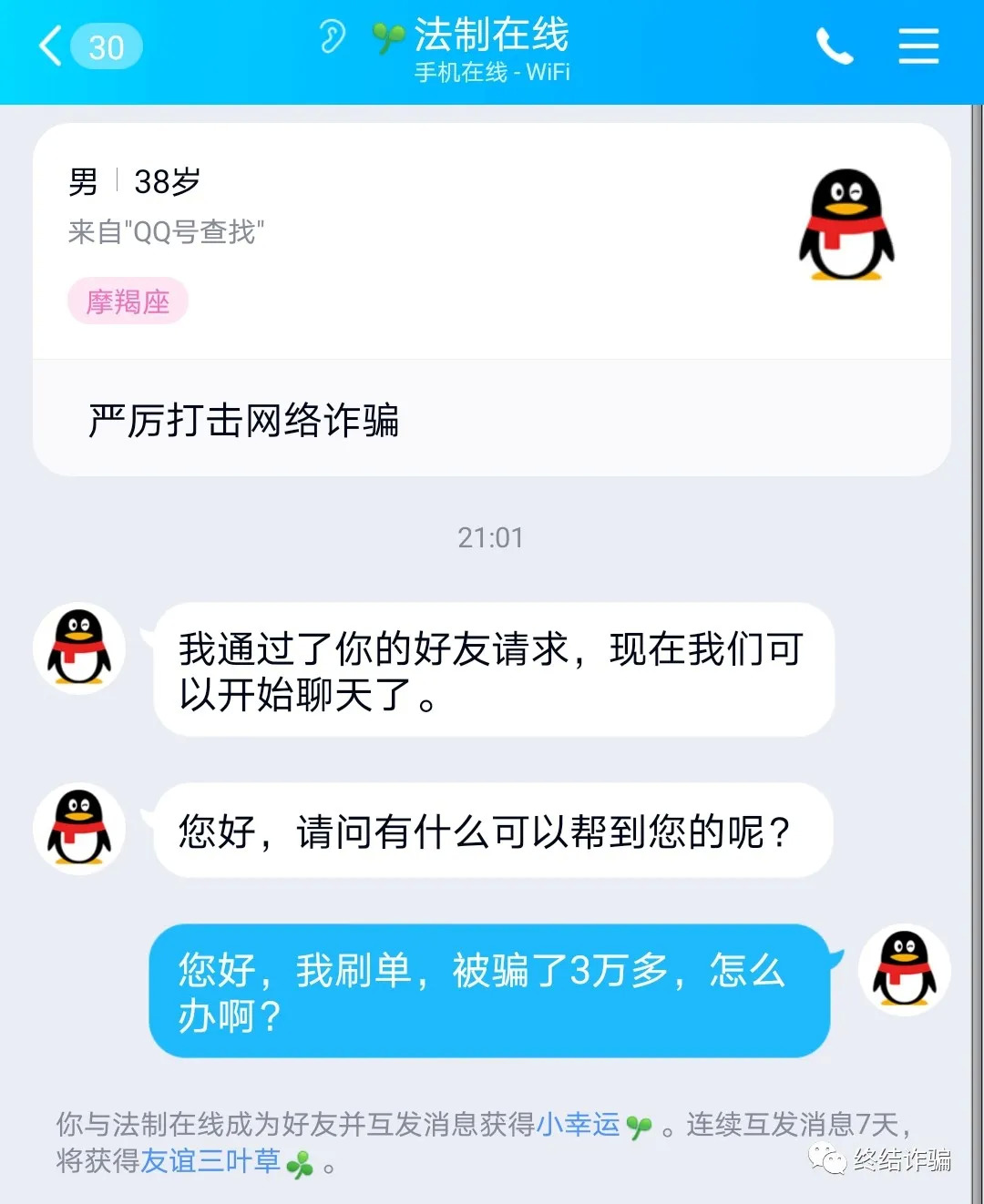The image size is (984, 1204).
Task: Start a voice call with 法制在线
Action: pyautogui.click(x=834, y=46)
